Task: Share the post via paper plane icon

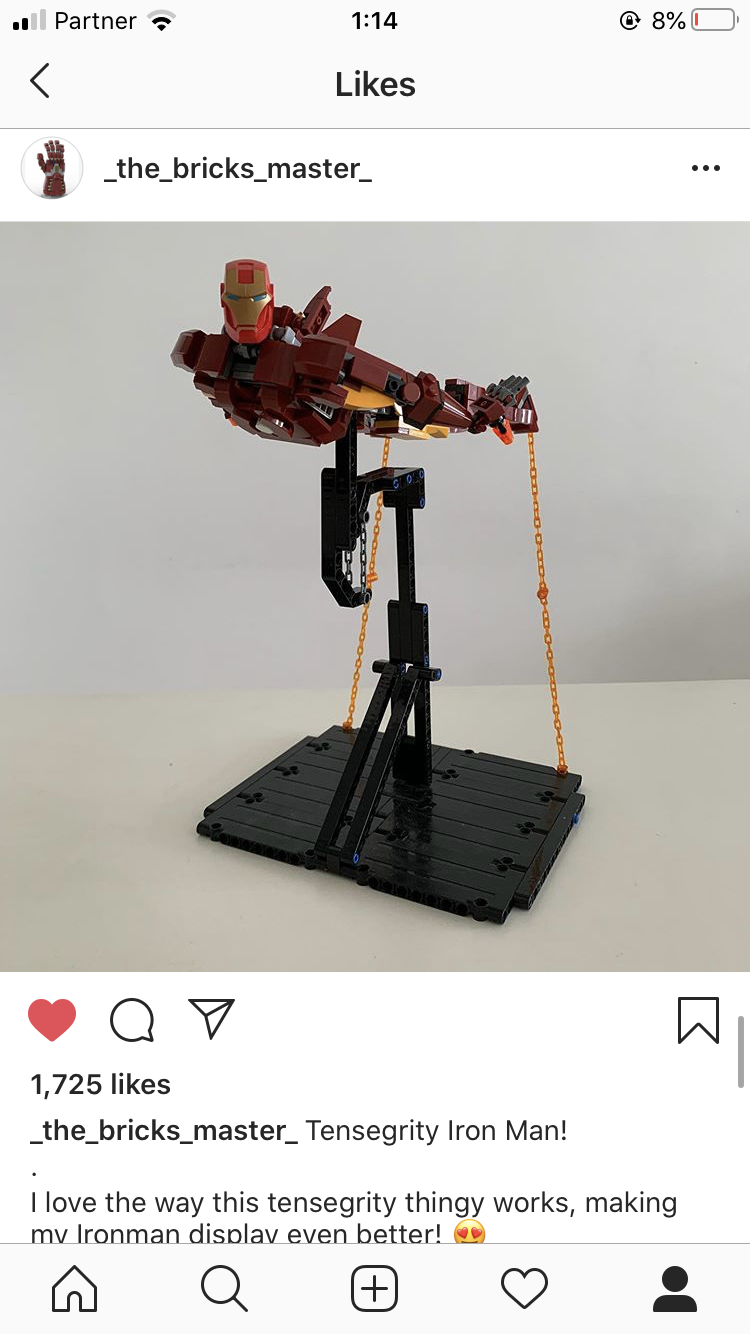Action: click(x=211, y=1019)
